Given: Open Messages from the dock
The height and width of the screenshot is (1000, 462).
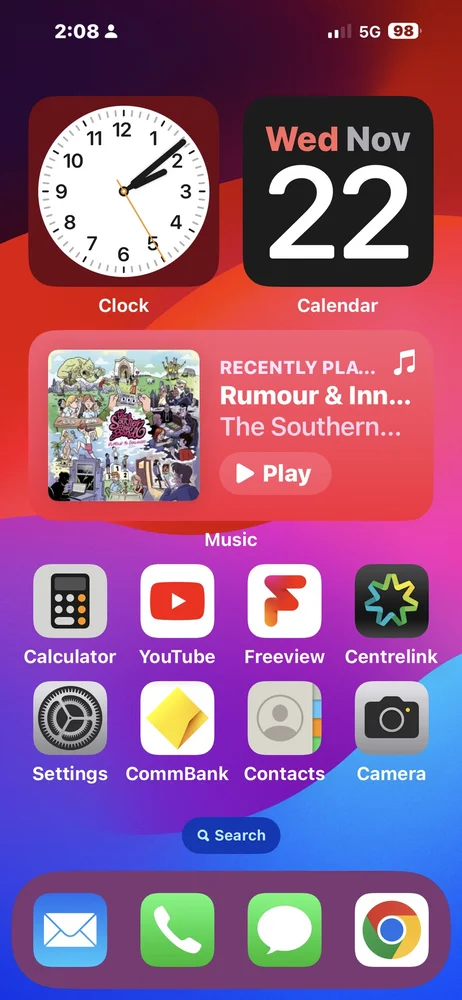Looking at the screenshot, I should pos(285,930).
